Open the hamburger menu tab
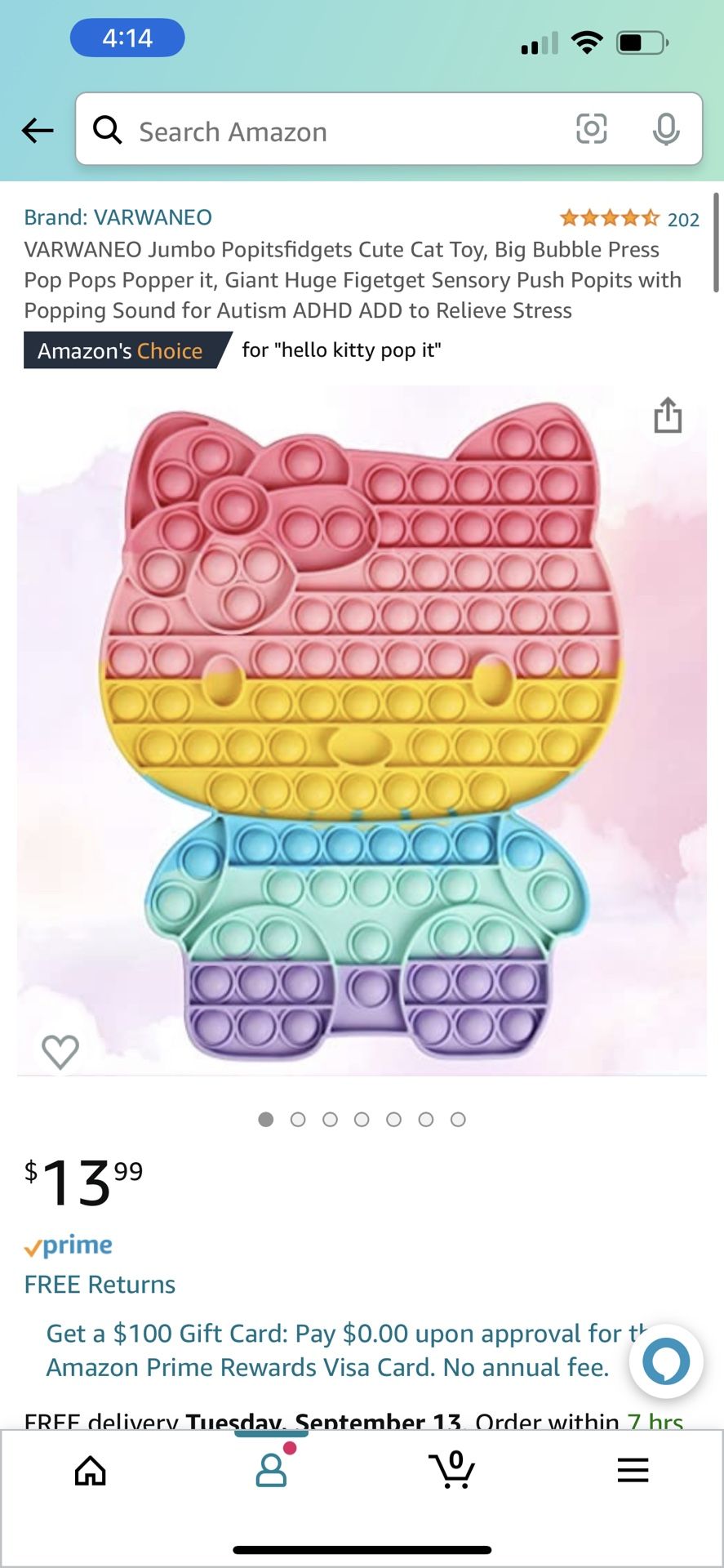Viewport: 724px width, 1568px height. [633, 1470]
